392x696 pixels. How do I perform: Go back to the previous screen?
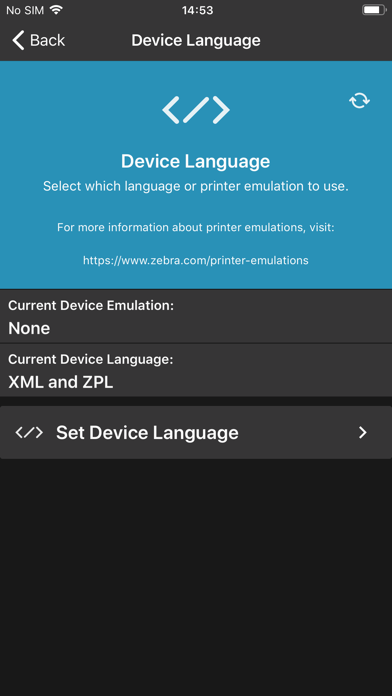[x=38, y=40]
